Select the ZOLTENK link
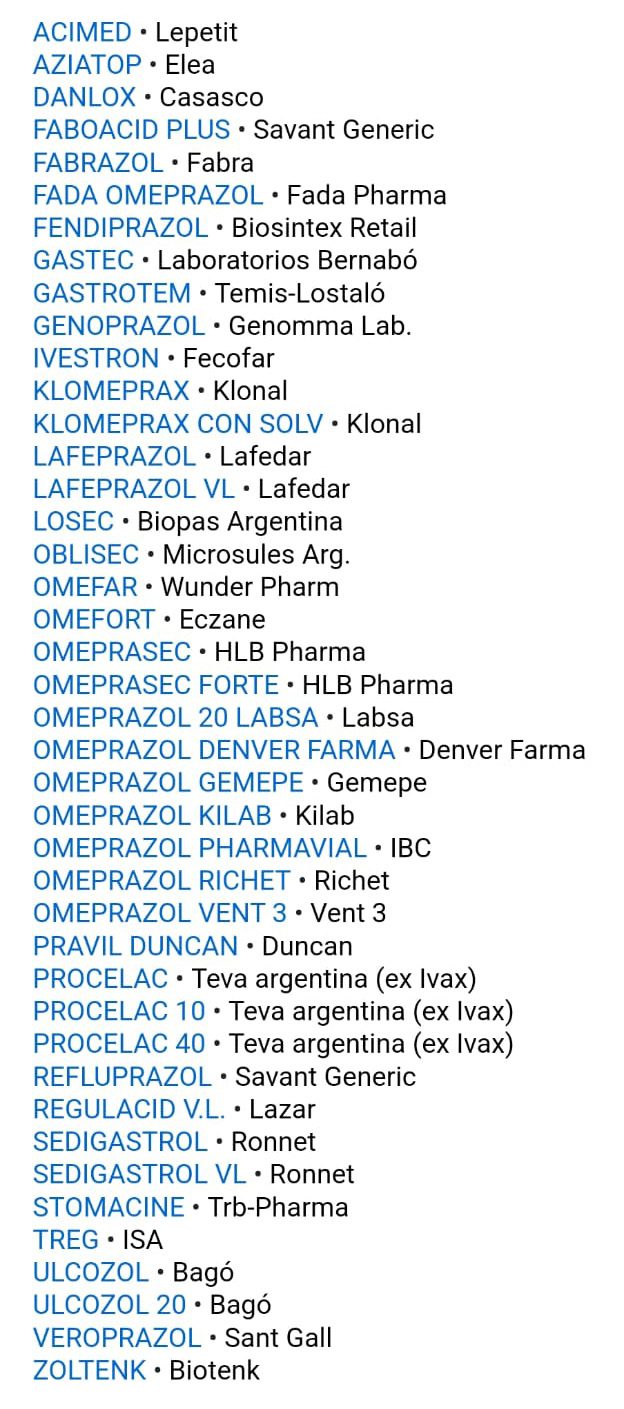The width and height of the screenshot is (624, 1409). coord(89,1370)
